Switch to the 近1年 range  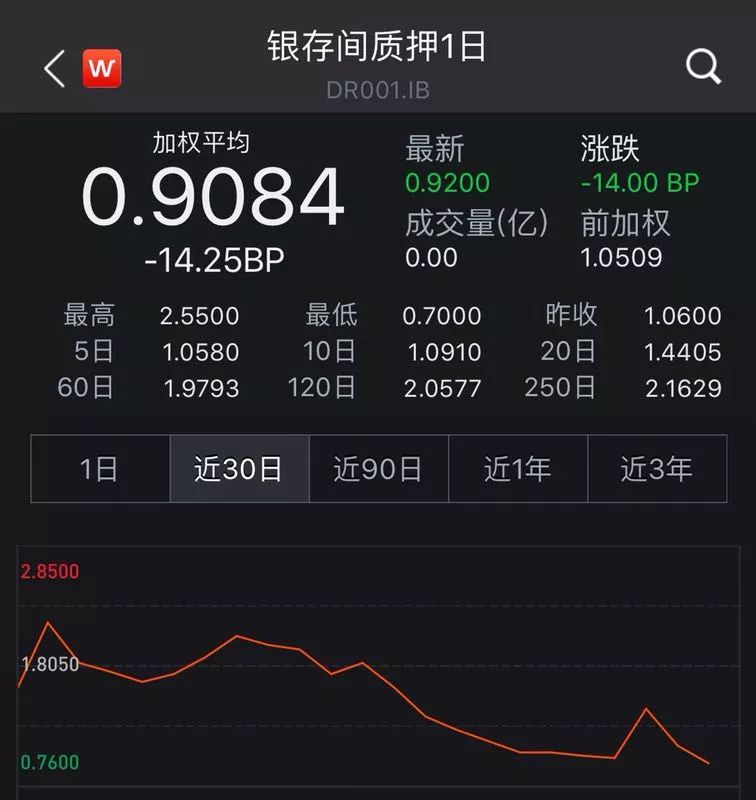click(517, 469)
